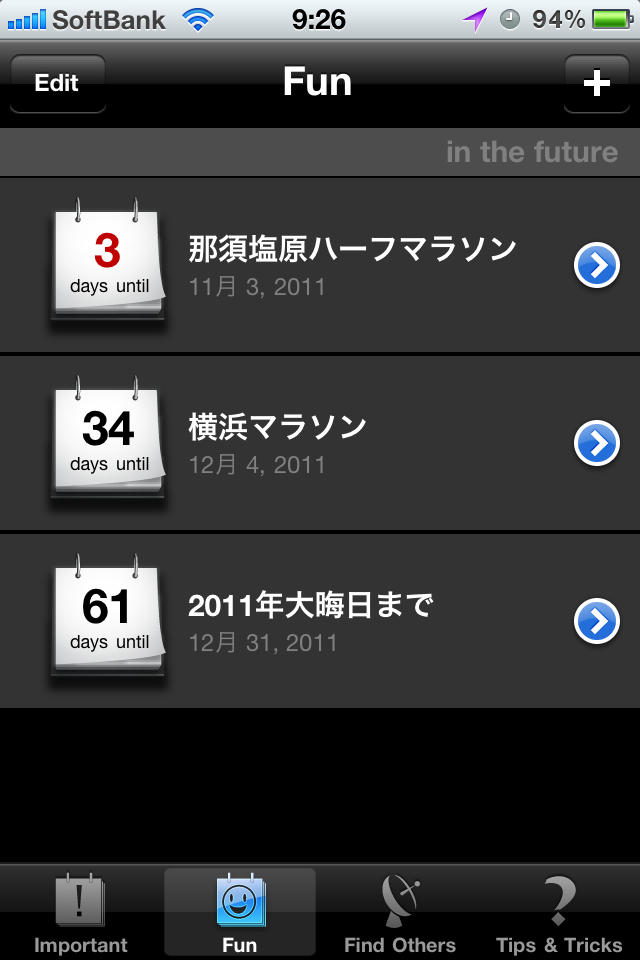Add a new countdown event
This screenshot has width=640, height=960.
(x=596, y=83)
